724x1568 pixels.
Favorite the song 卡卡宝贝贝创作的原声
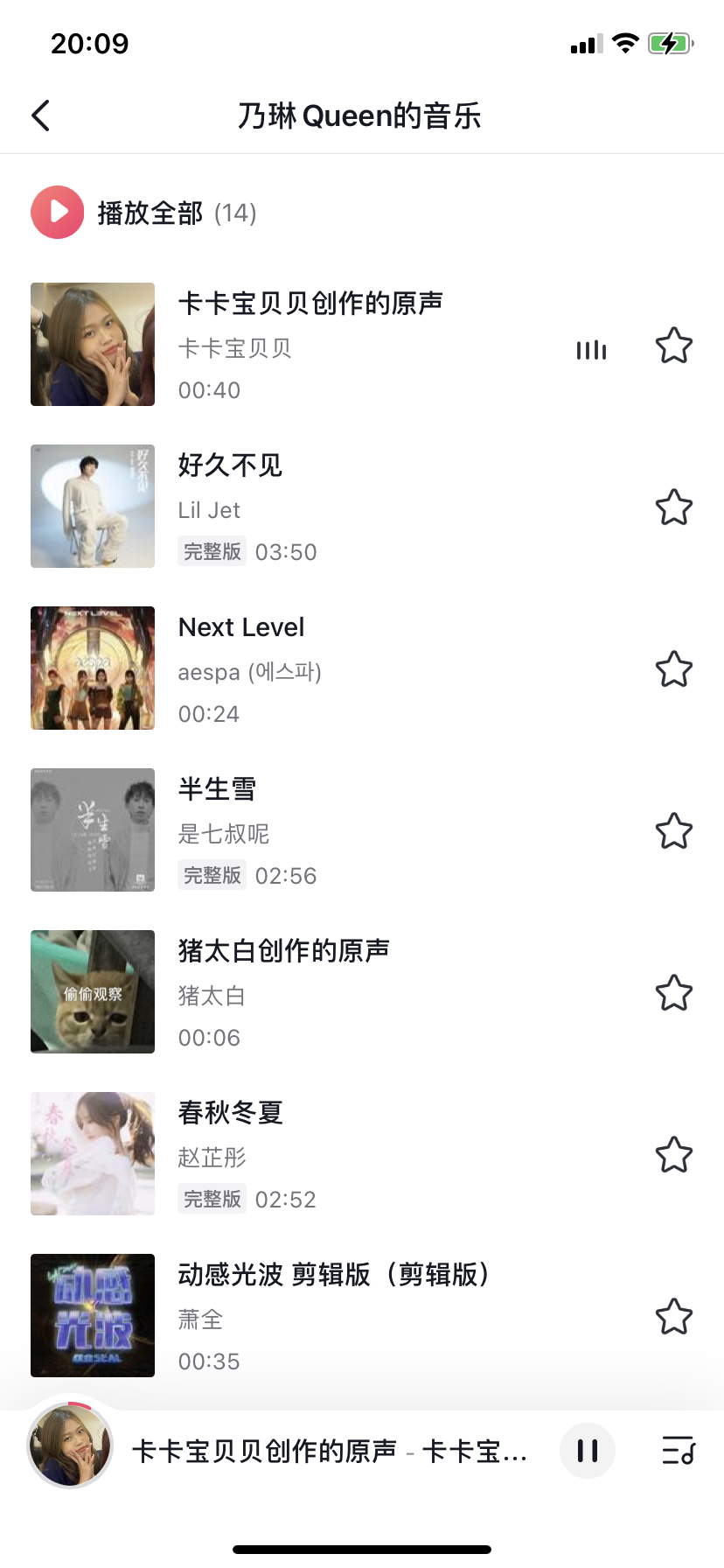[674, 345]
